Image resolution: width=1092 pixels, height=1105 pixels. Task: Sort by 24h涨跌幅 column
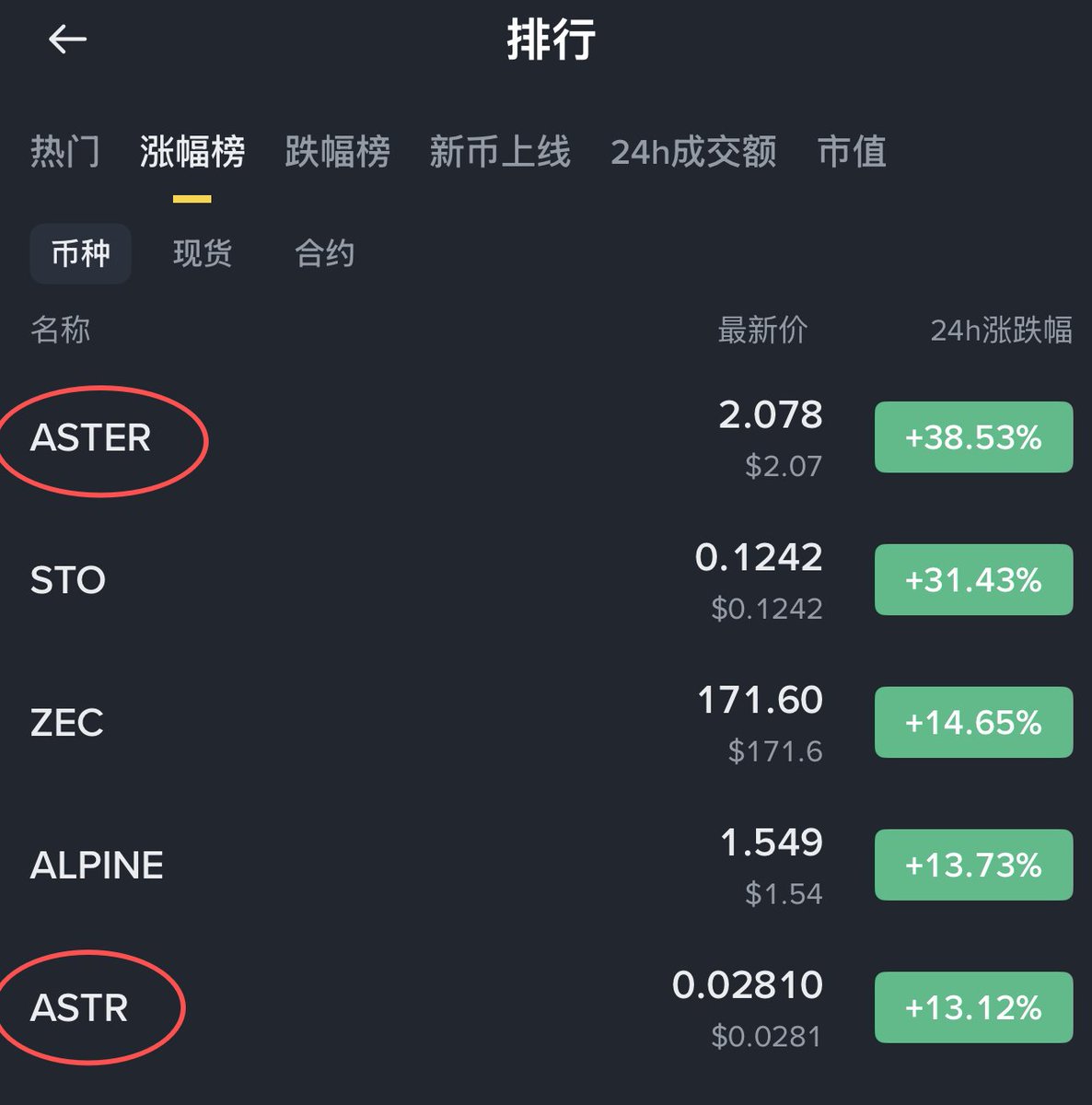[1001, 330]
